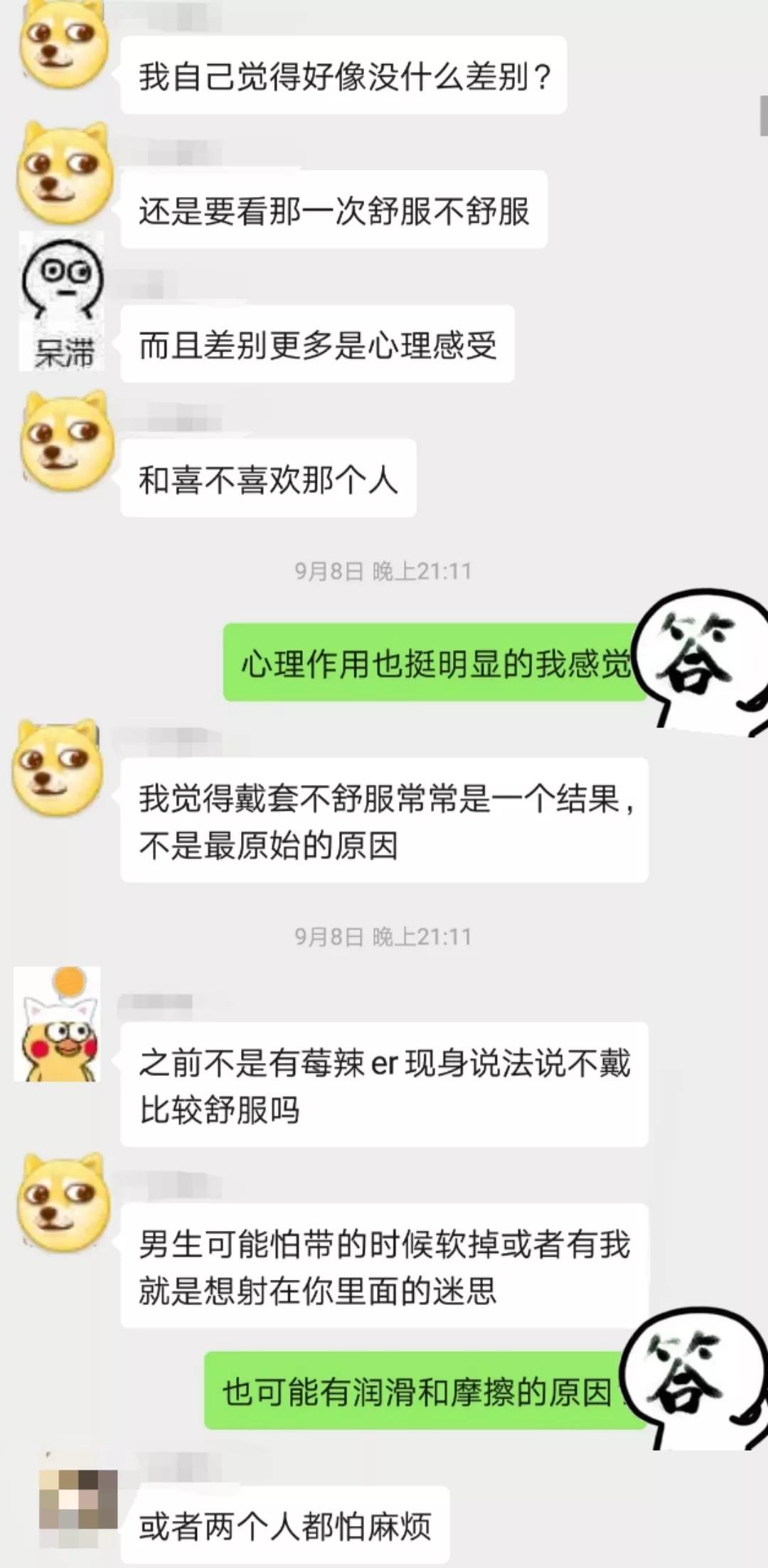Open the first '9月8日 晚上21:11' timestamp

pyautogui.click(x=384, y=569)
